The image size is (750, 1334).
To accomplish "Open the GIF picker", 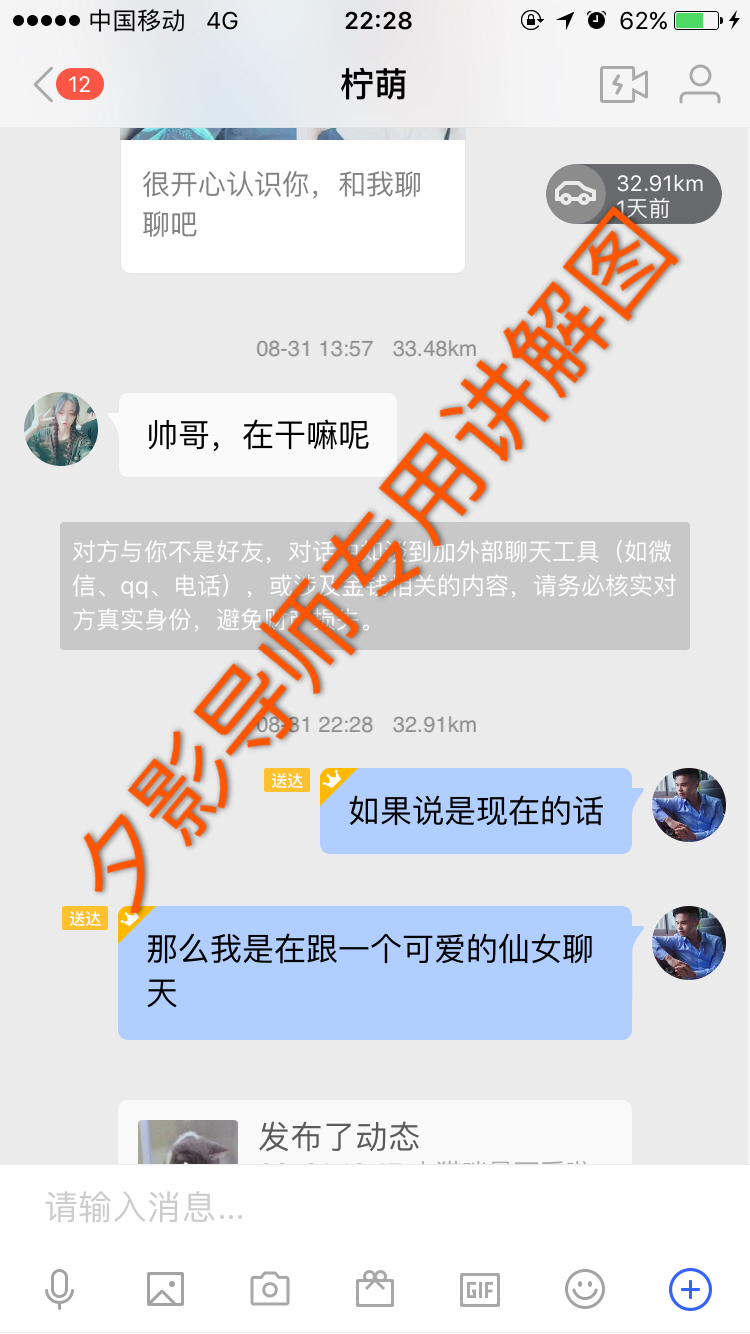I will (480, 1290).
